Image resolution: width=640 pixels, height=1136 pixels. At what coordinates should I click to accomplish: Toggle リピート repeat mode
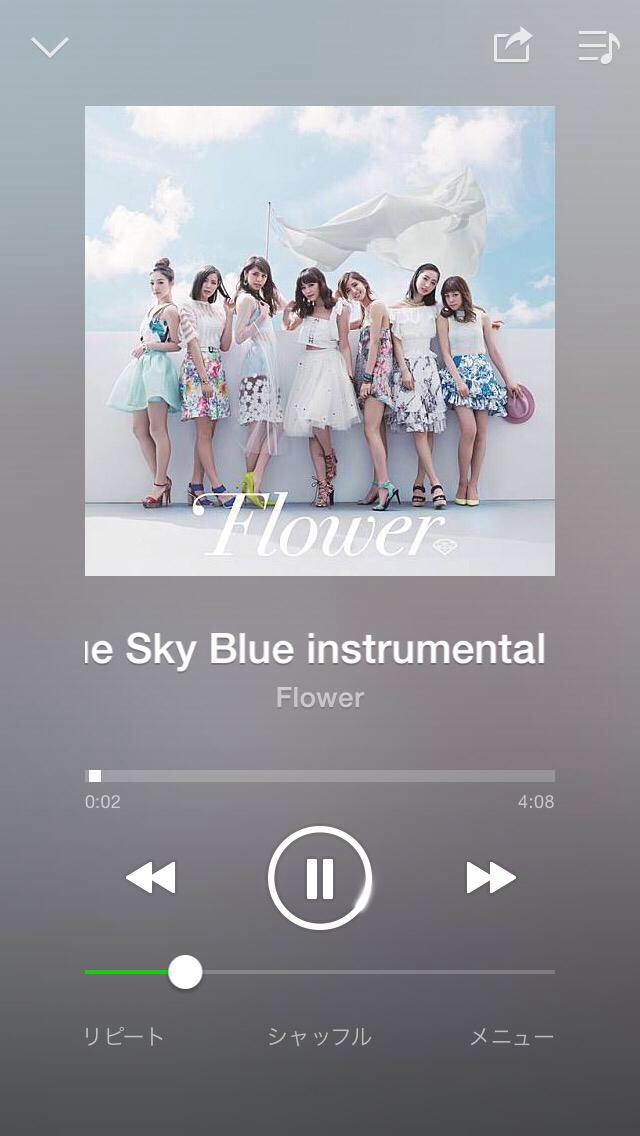[x=124, y=1037]
